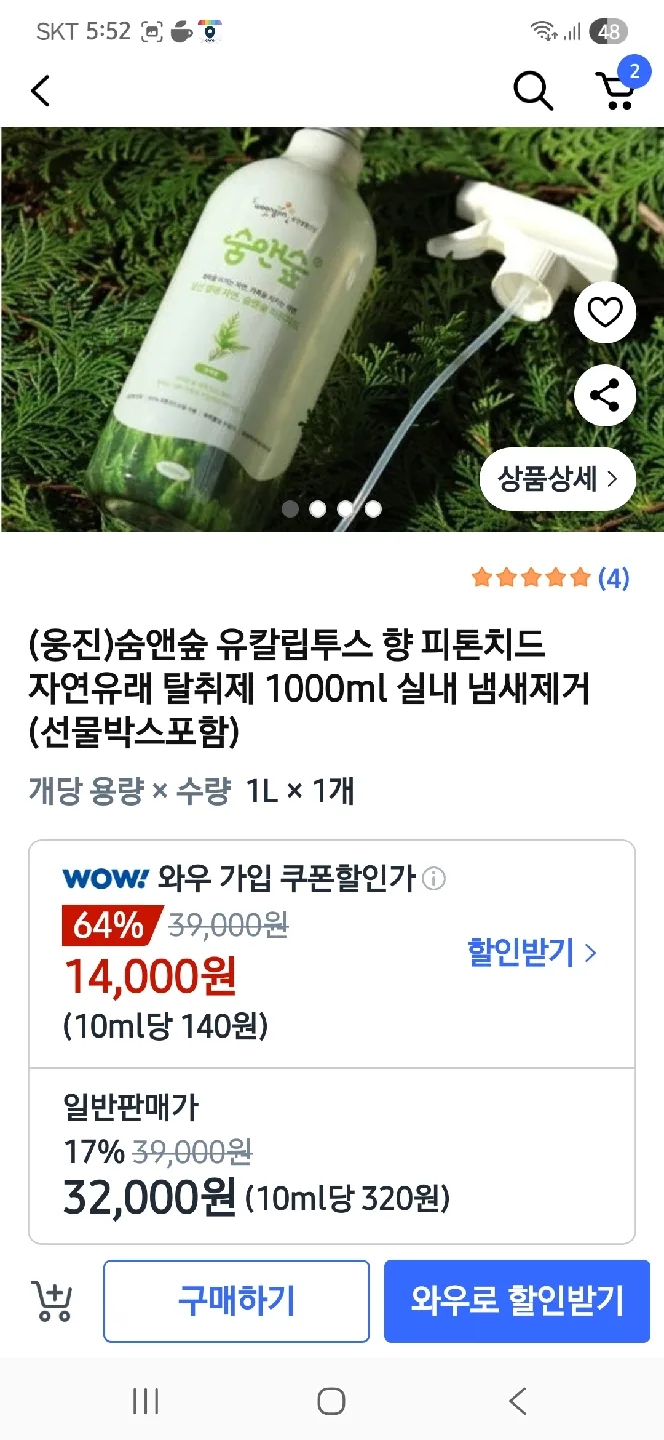Tap the 구매하기 buy button
664x1440 pixels.
tap(237, 1301)
